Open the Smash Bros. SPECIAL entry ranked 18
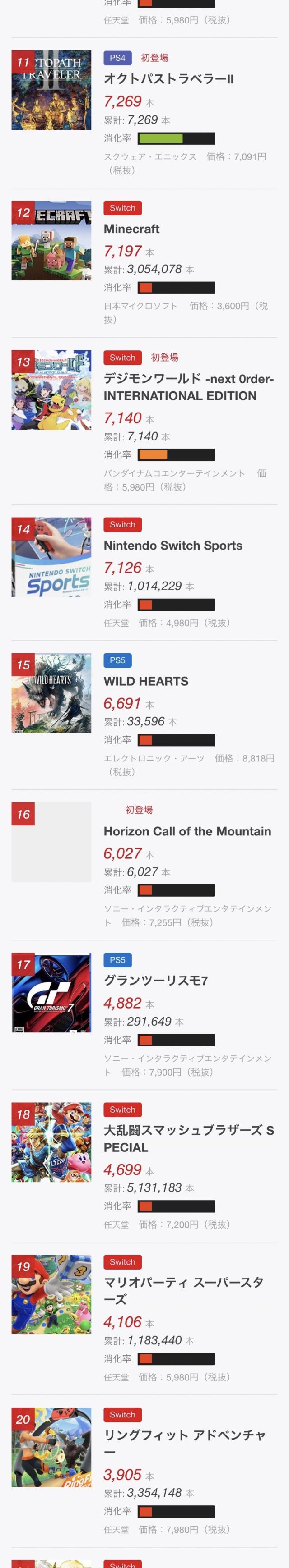The image size is (289, 1568). click(188, 1138)
